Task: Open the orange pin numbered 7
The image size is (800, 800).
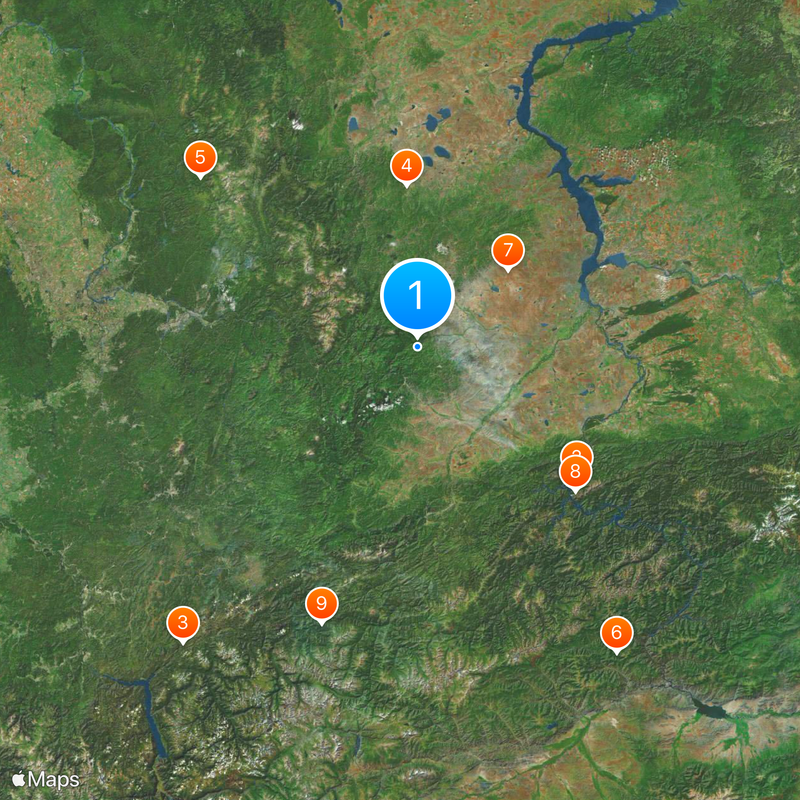Action: click(508, 250)
